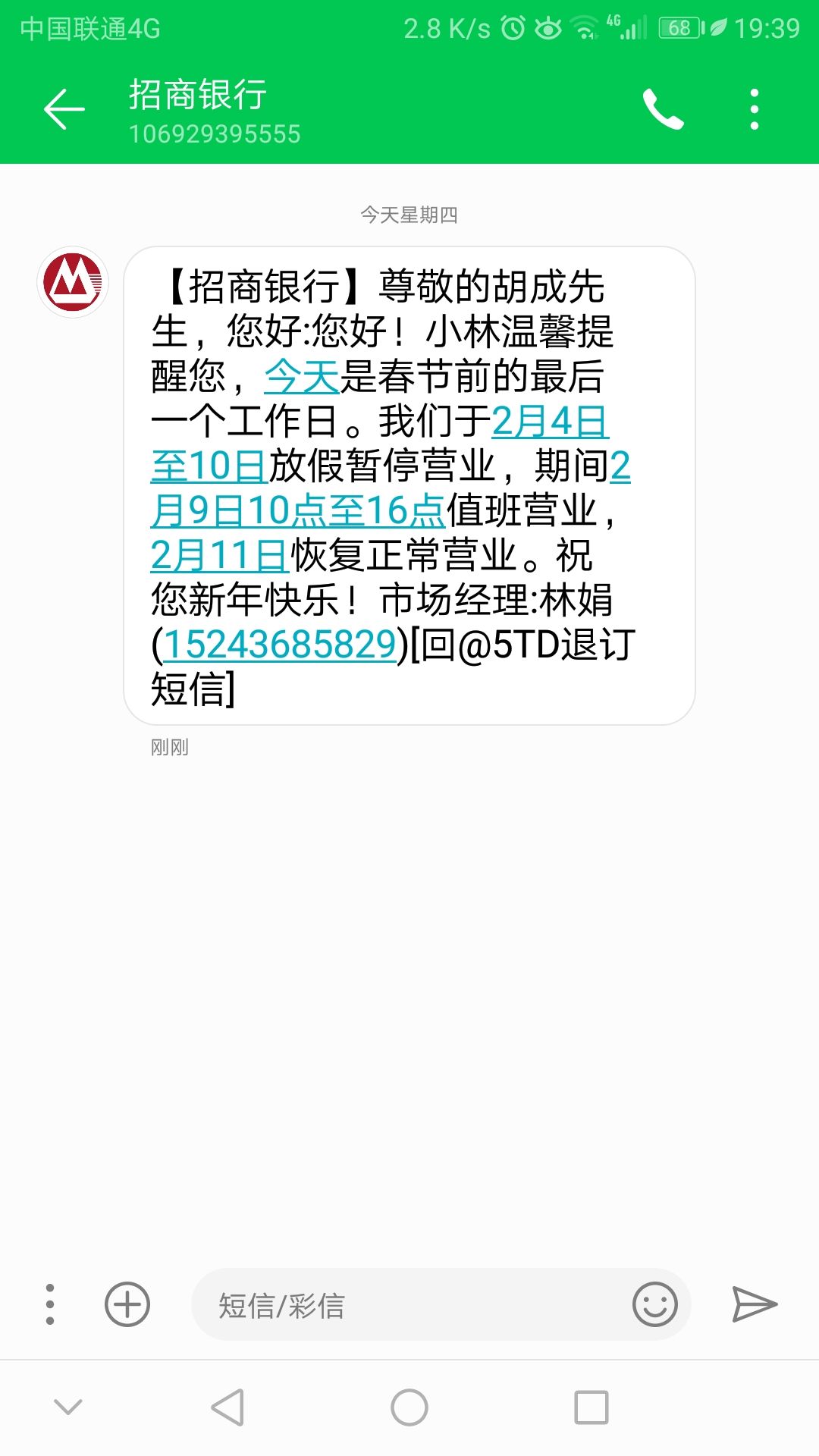Tap the phone number 15243685829
The image size is (819, 1456).
pos(280,645)
